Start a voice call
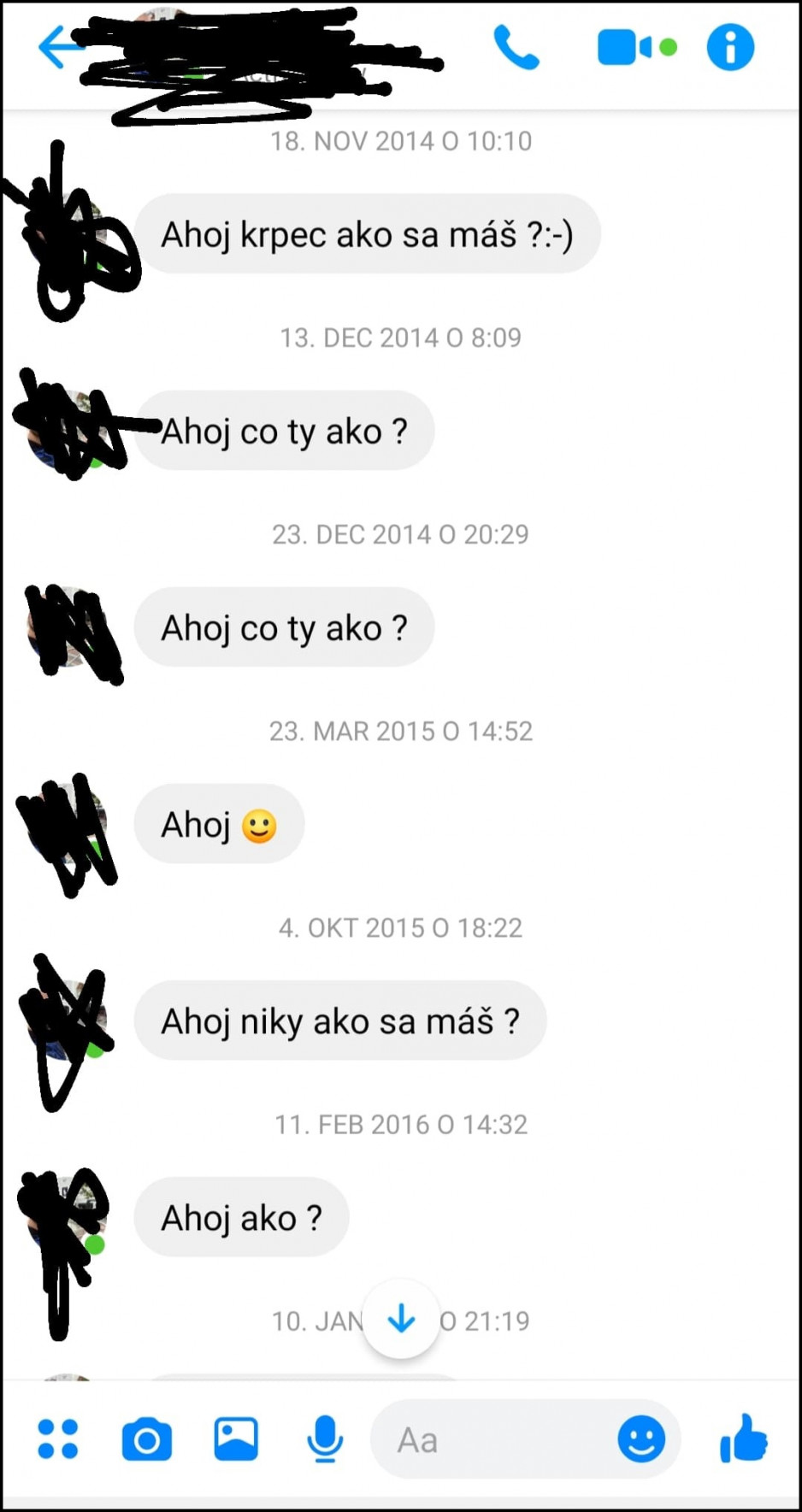802x1512 pixels. point(516,47)
